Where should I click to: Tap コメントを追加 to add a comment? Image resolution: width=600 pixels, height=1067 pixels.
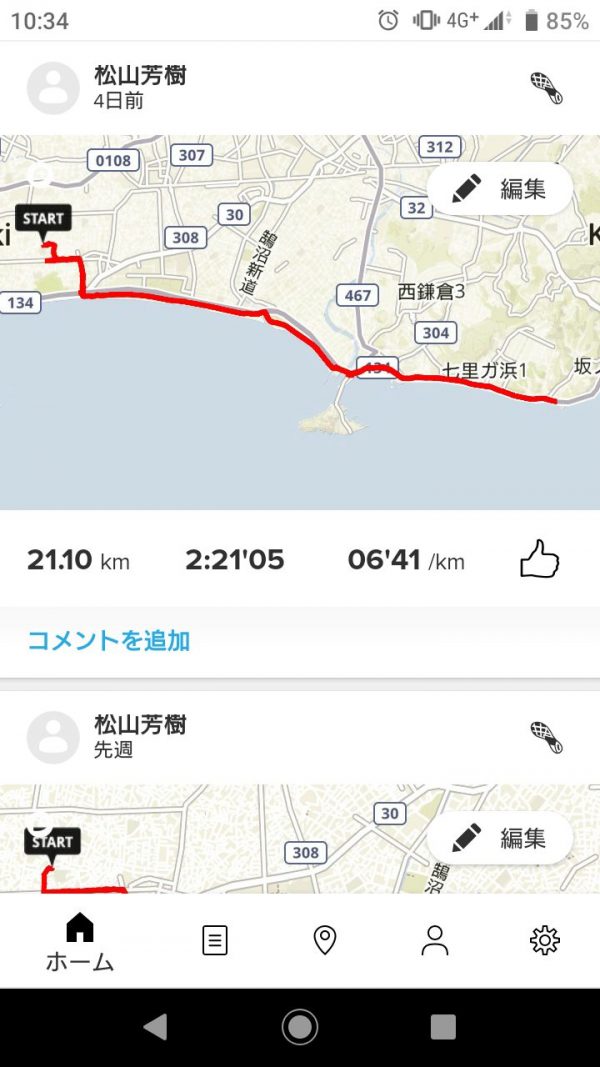pos(108,641)
